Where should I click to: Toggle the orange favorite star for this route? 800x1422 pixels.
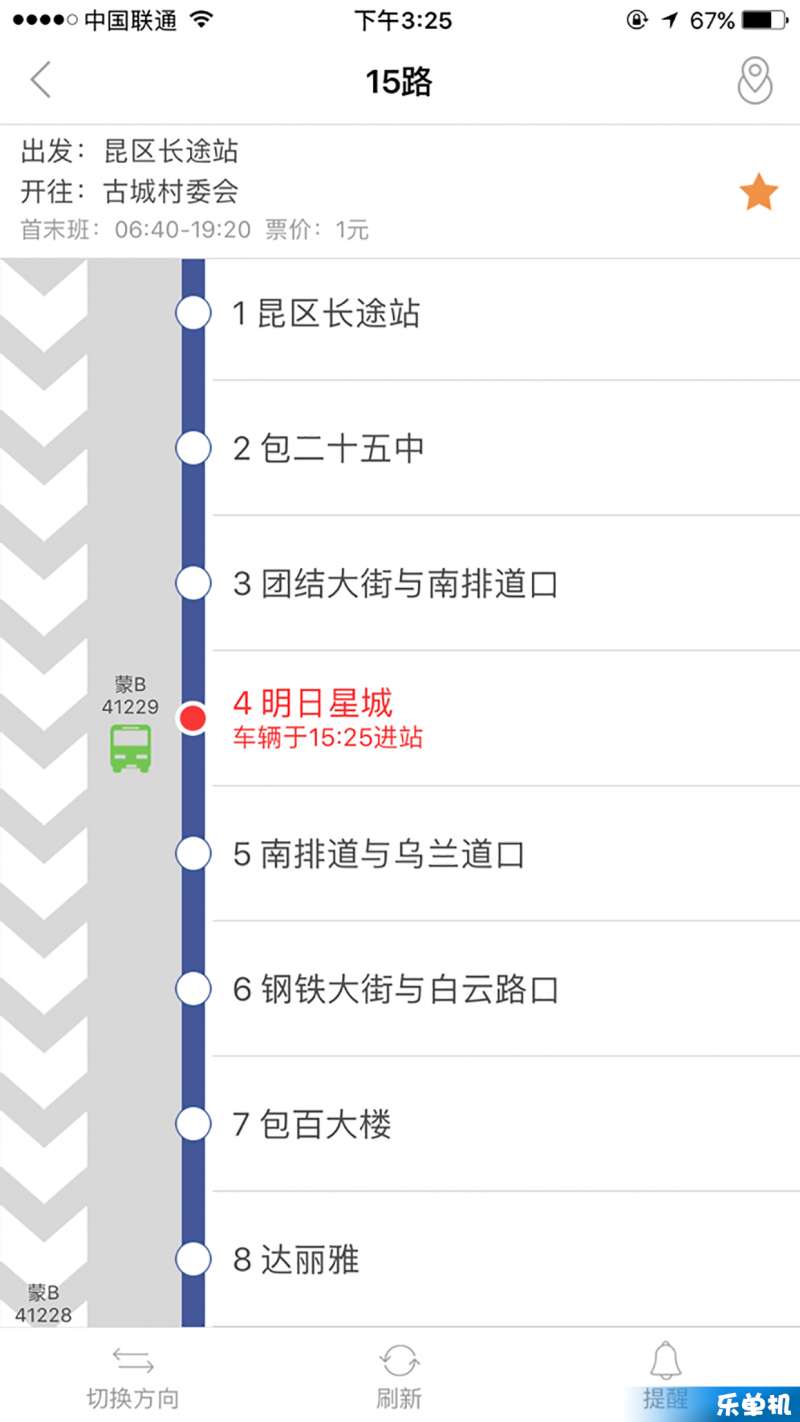tap(758, 191)
